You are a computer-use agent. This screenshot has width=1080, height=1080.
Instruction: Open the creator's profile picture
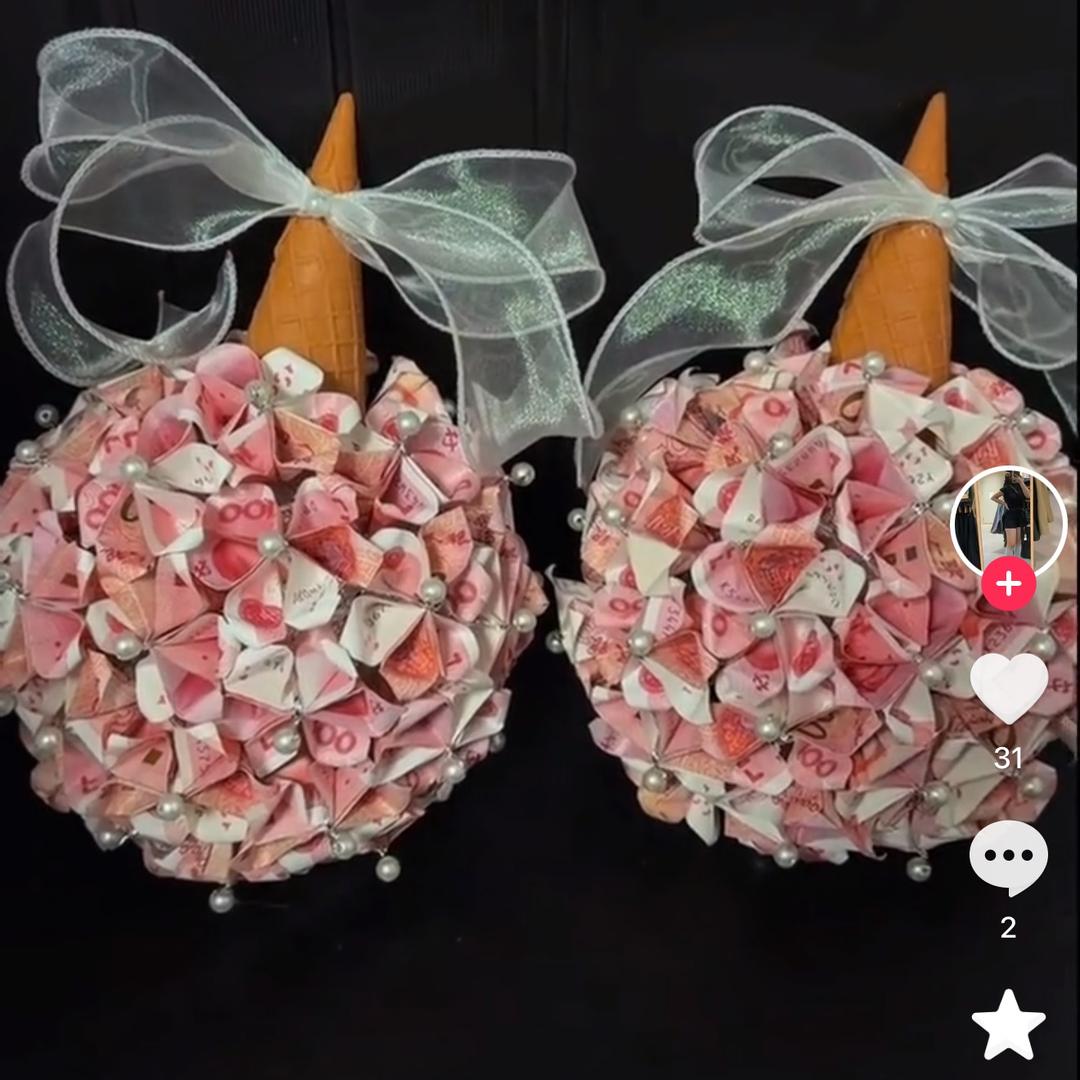coord(1007,520)
